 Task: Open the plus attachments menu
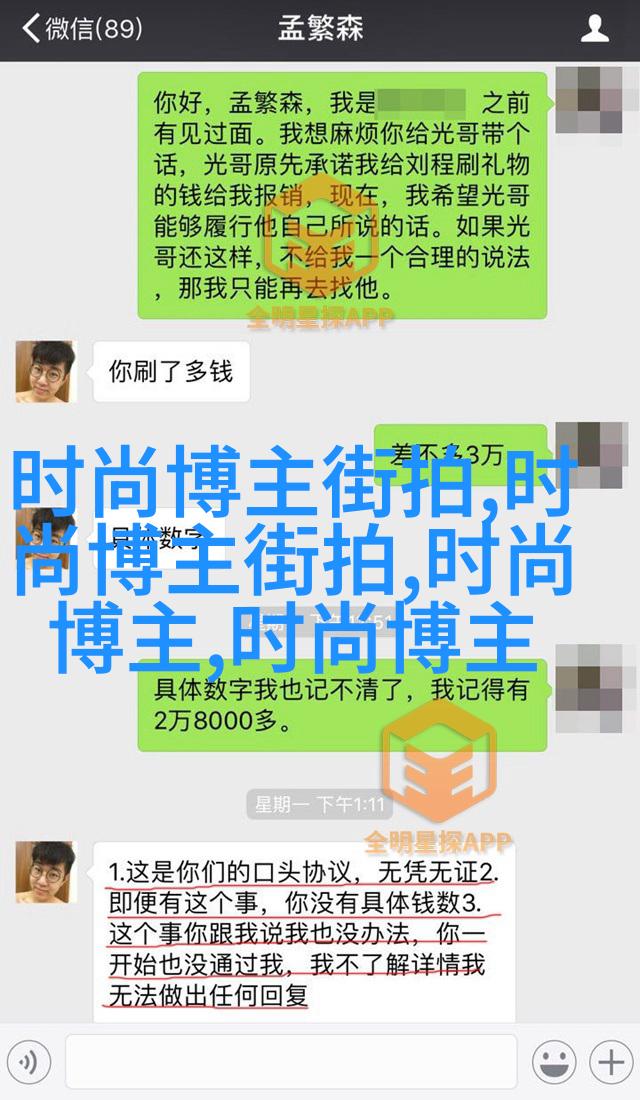[609, 1061]
